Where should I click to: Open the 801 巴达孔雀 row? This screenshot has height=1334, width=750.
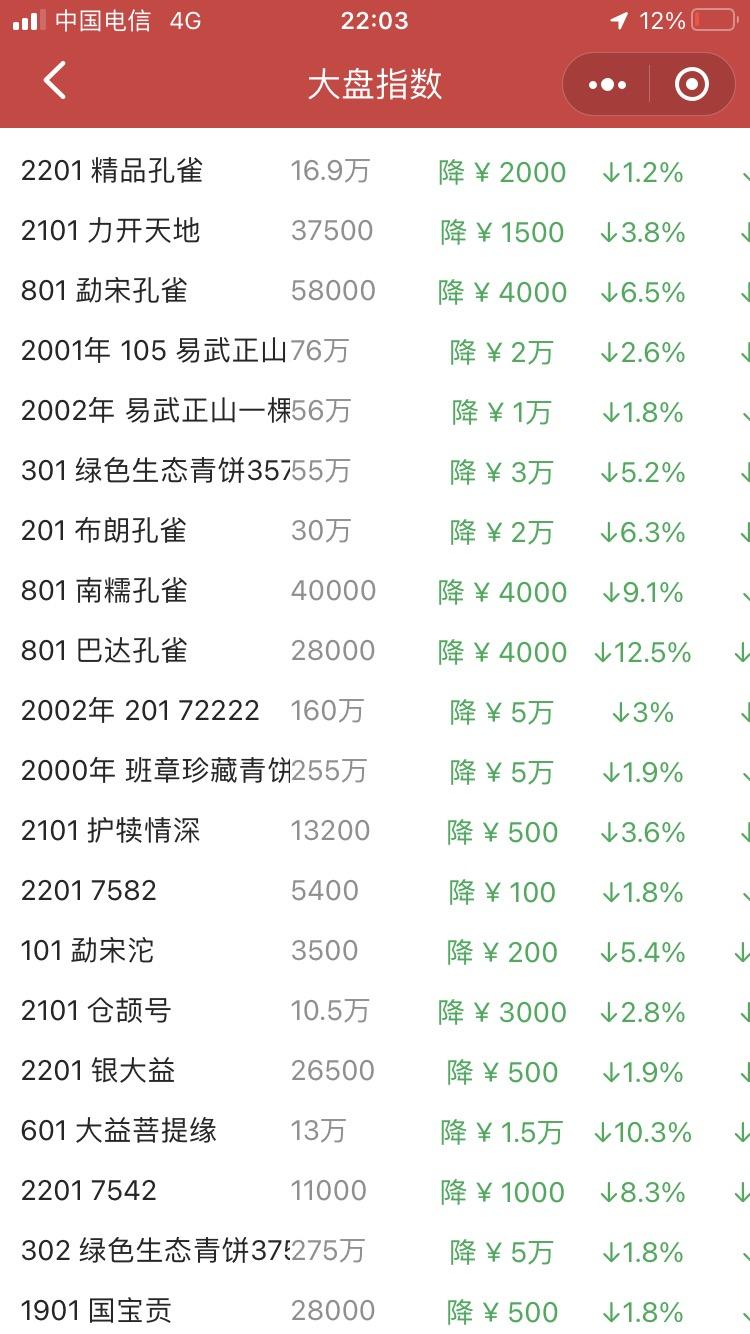(375, 651)
